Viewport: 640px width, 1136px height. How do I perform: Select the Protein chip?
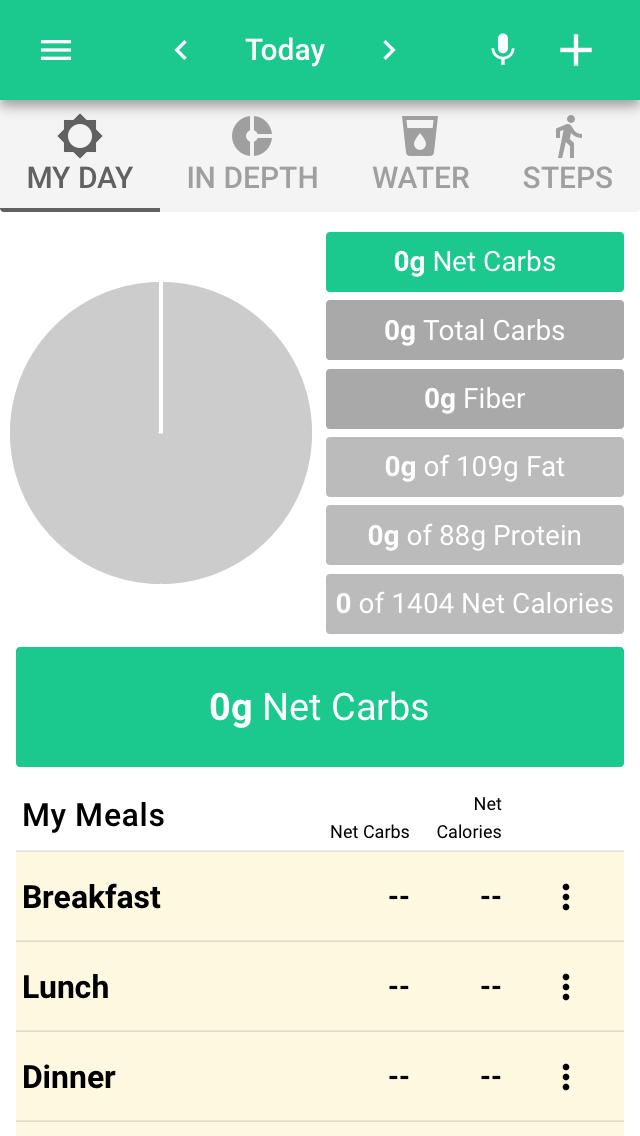(x=475, y=535)
